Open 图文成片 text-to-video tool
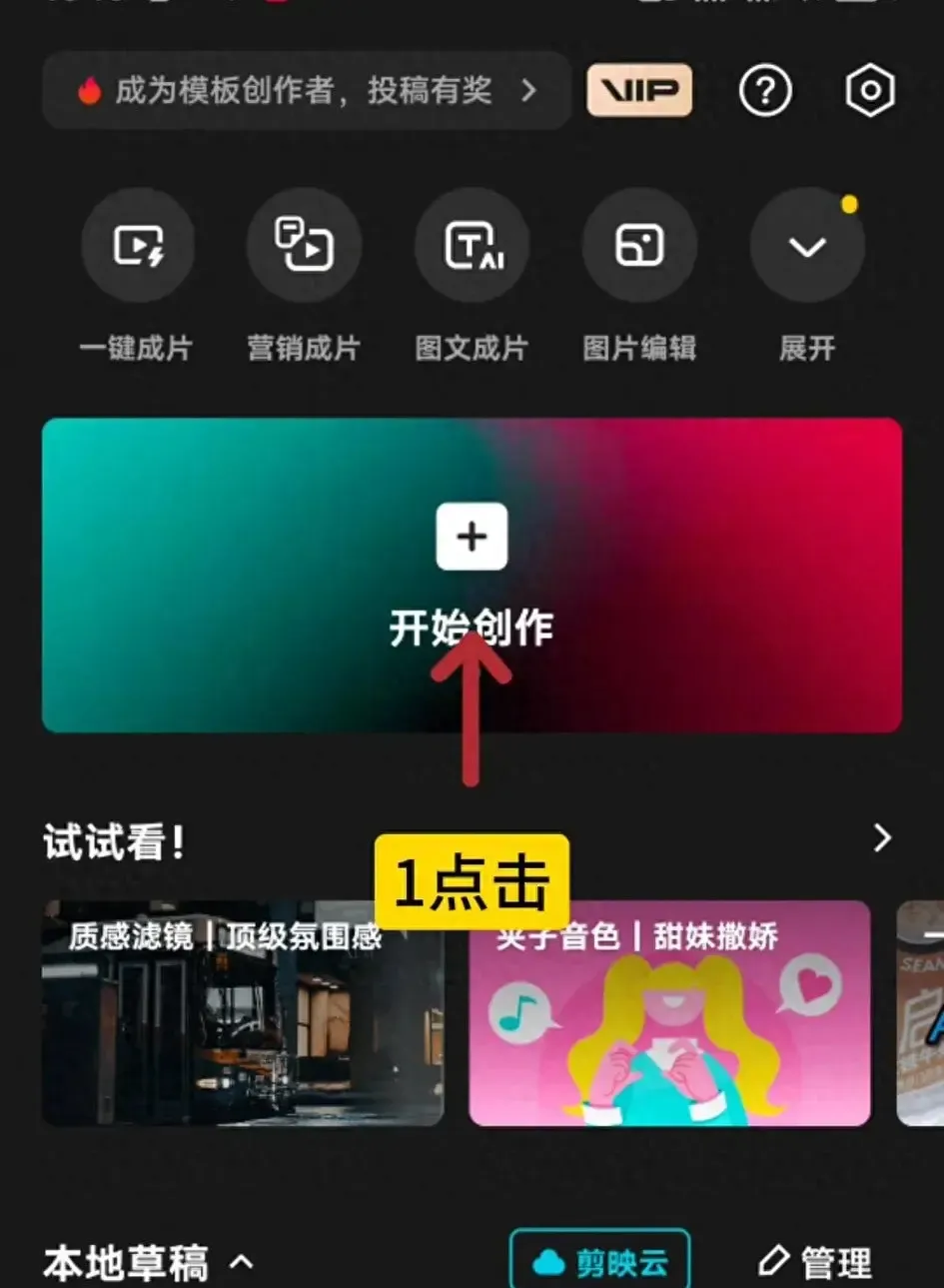The width and height of the screenshot is (944, 1288). (x=472, y=246)
